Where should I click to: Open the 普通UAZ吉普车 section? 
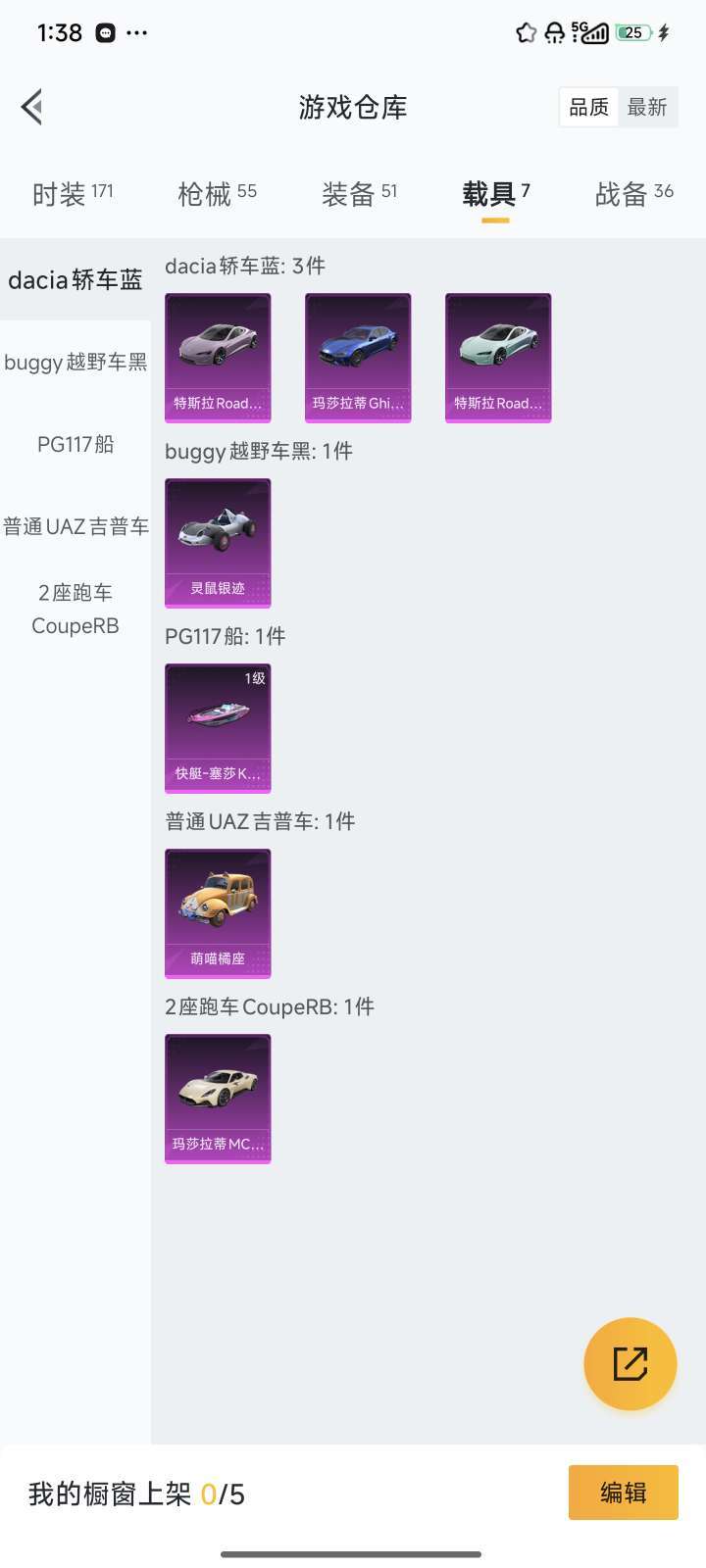75,526
